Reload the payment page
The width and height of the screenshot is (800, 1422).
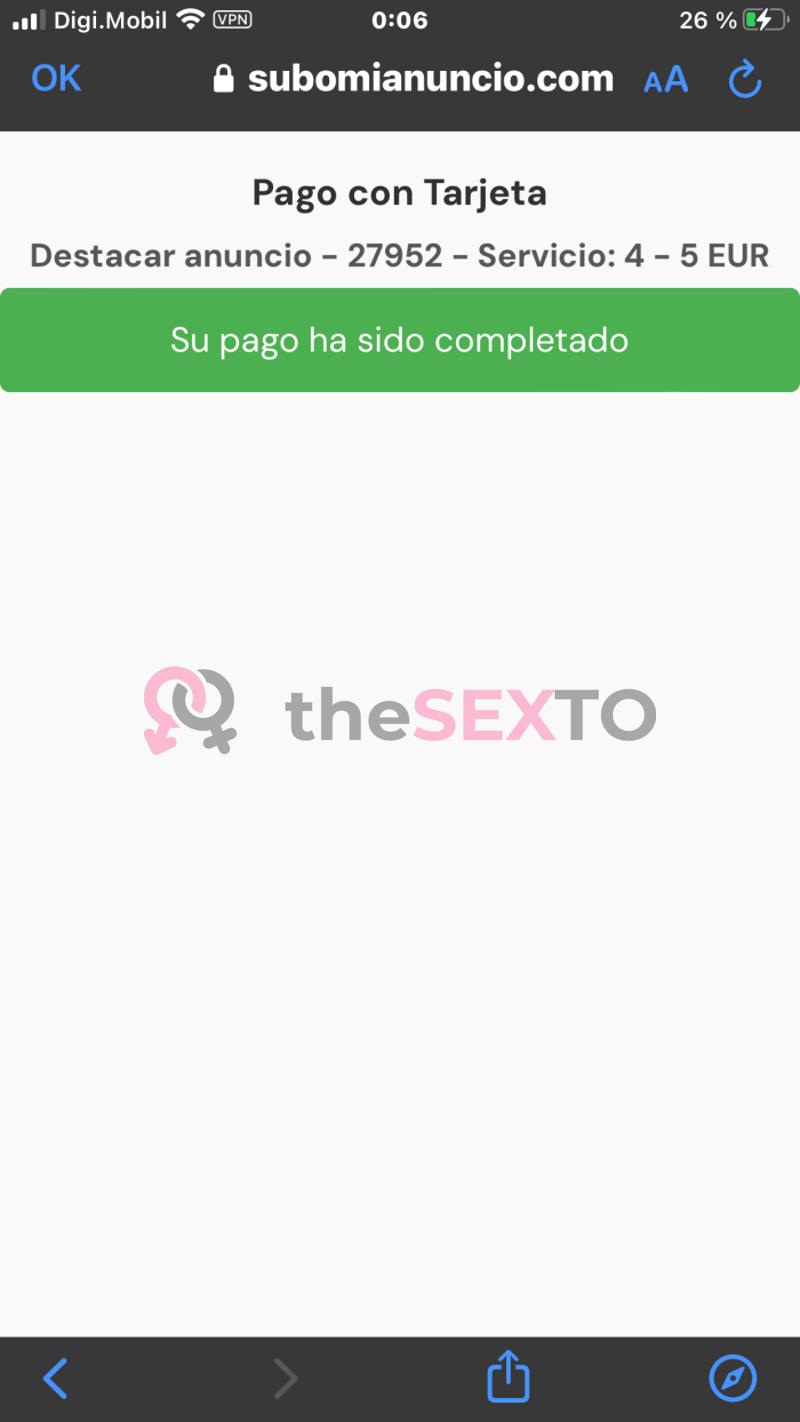(x=745, y=79)
